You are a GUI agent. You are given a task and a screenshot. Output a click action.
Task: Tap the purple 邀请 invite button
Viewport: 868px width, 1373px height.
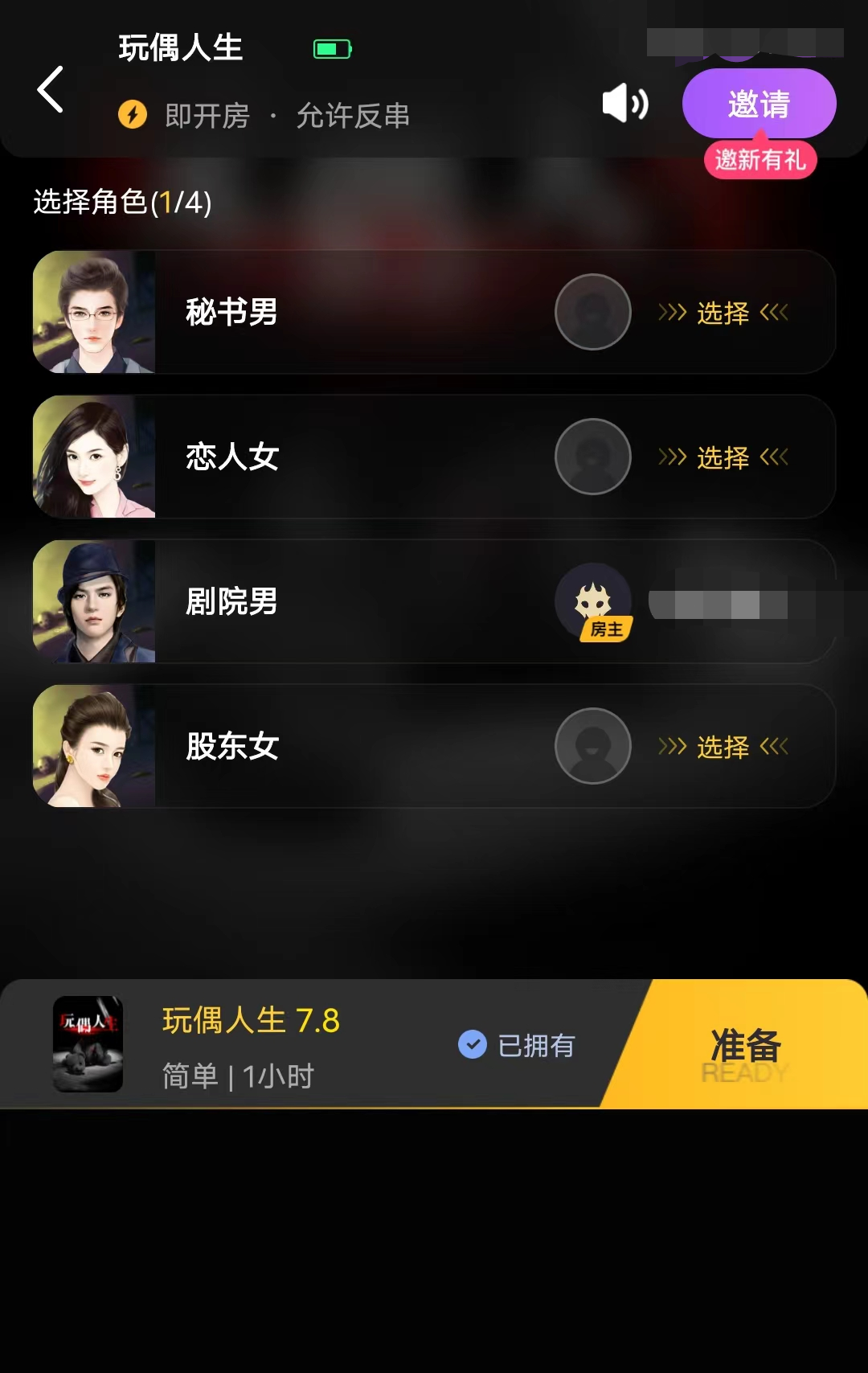pyautogui.click(x=759, y=104)
